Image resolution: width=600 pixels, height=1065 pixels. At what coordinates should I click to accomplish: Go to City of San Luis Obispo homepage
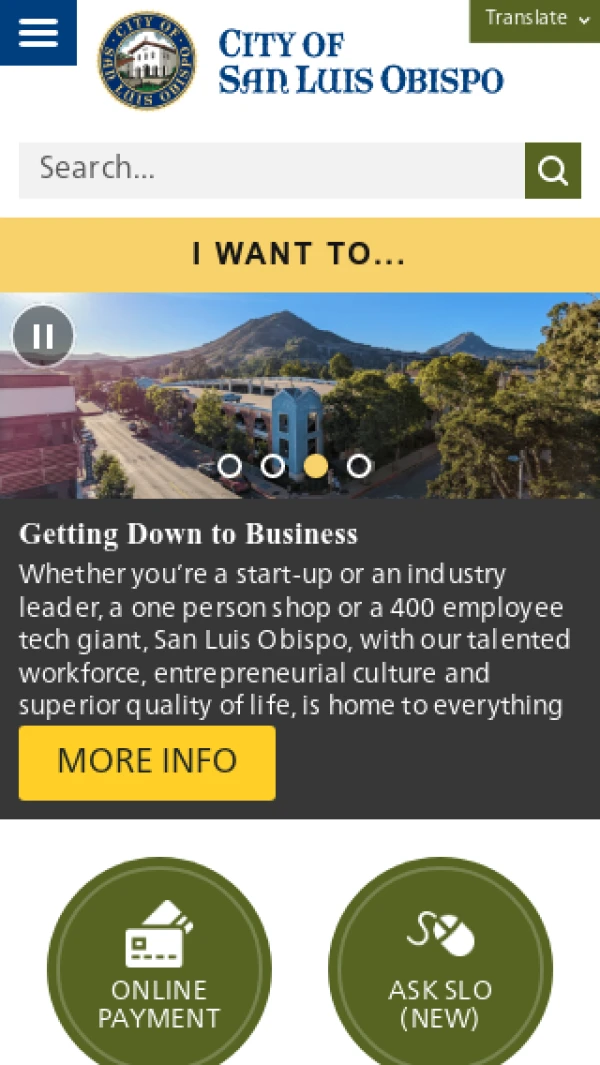[300, 61]
